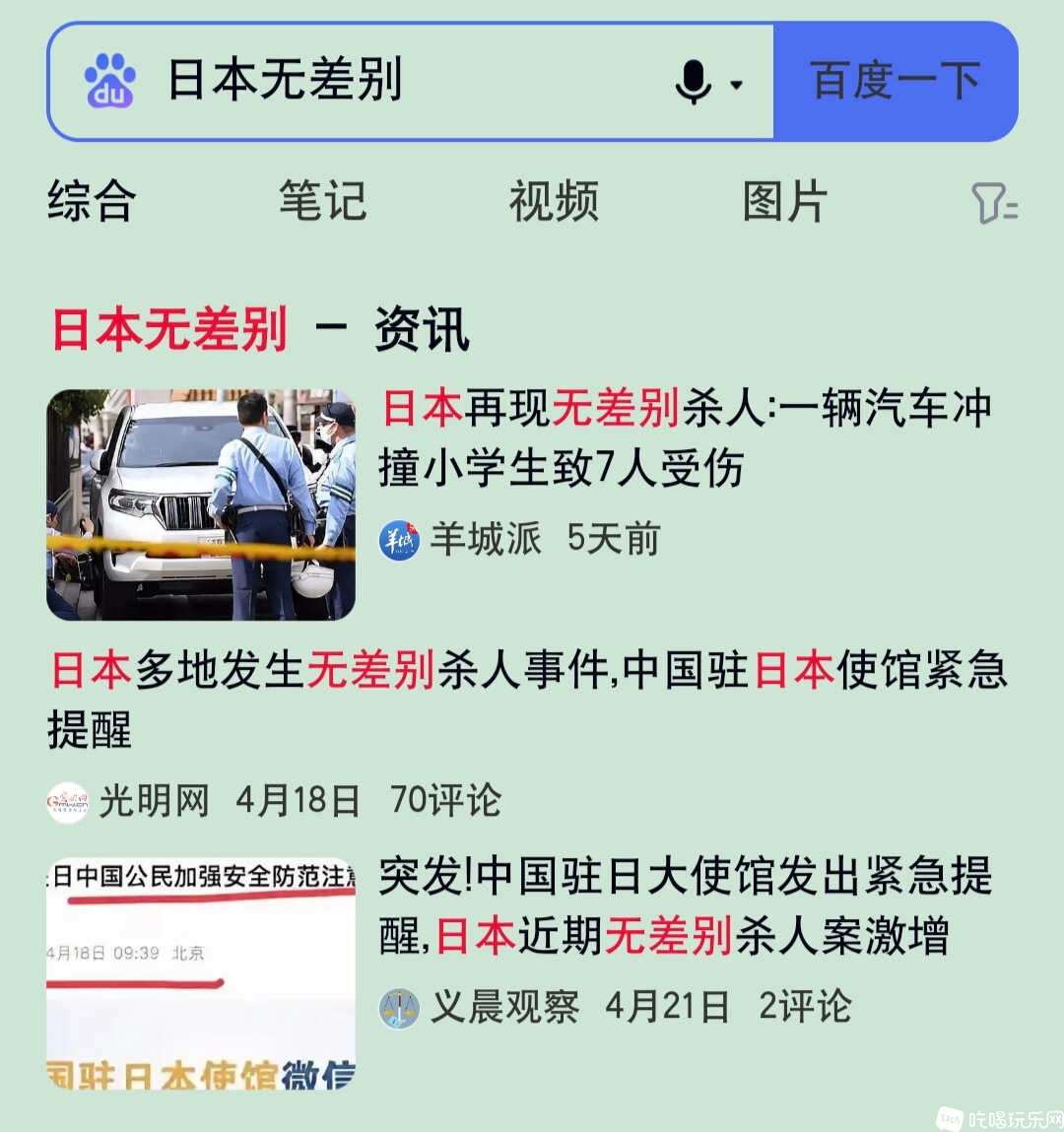This screenshot has width=1064, height=1132.
Task: Open the 光明网 article on embassy reminder
Action: (x=527, y=699)
